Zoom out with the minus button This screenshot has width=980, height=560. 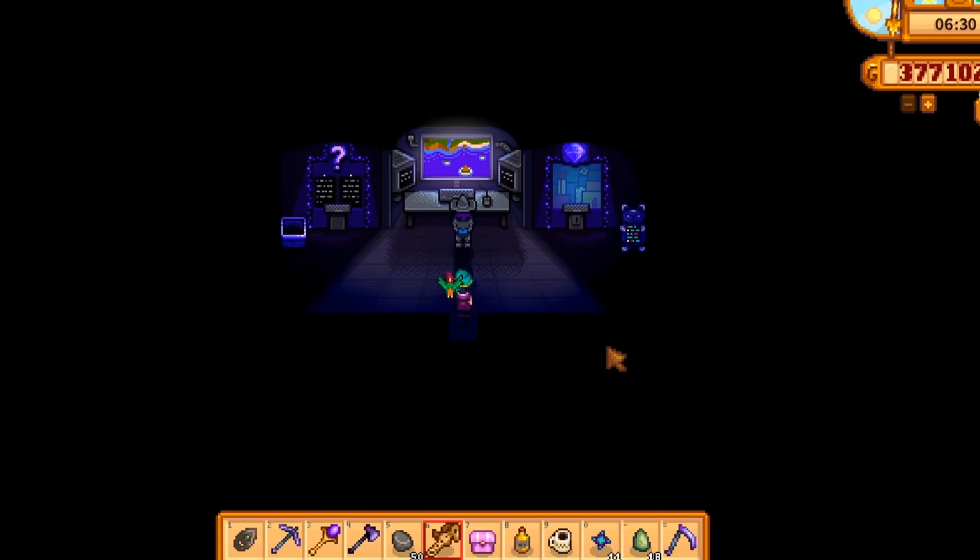coord(908,104)
